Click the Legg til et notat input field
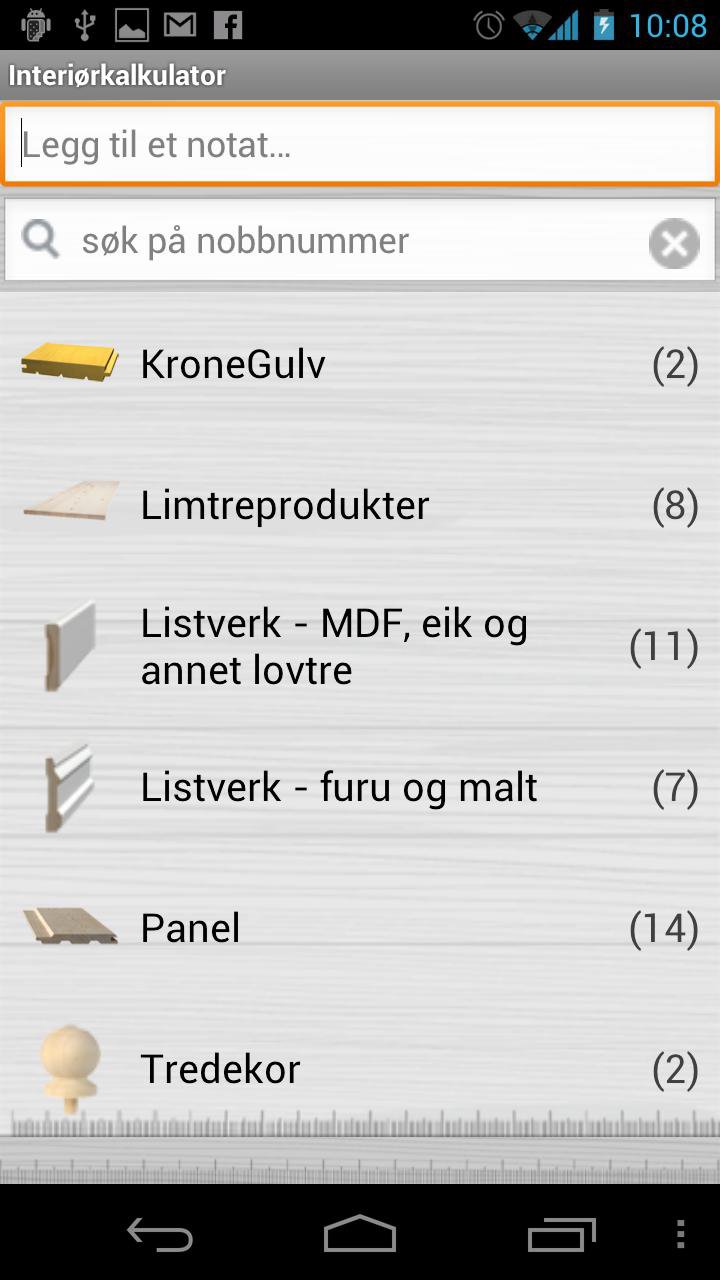Viewport: 720px width, 1280px height. coord(360,144)
